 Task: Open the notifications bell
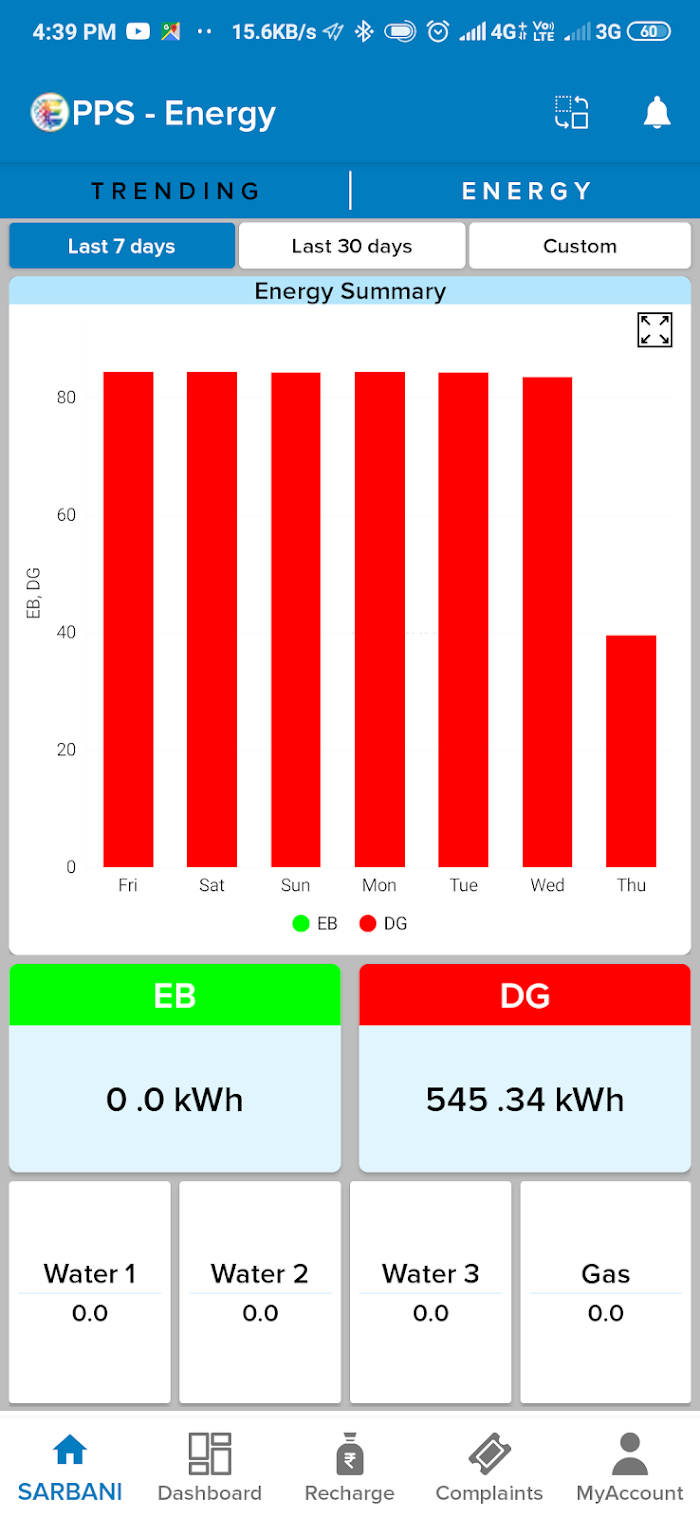pyautogui.click(x=656, y=113)
